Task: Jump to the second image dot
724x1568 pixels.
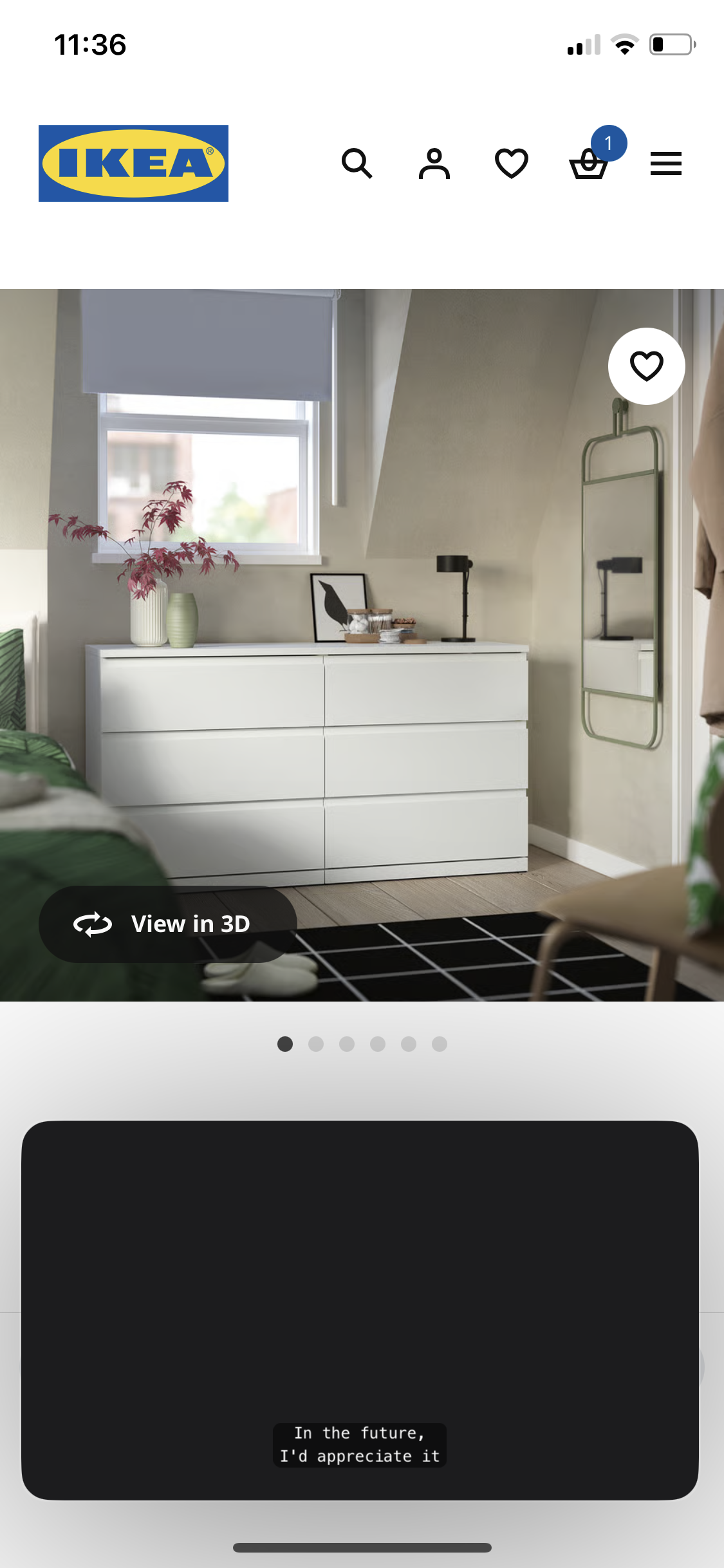Action: 316,1044
